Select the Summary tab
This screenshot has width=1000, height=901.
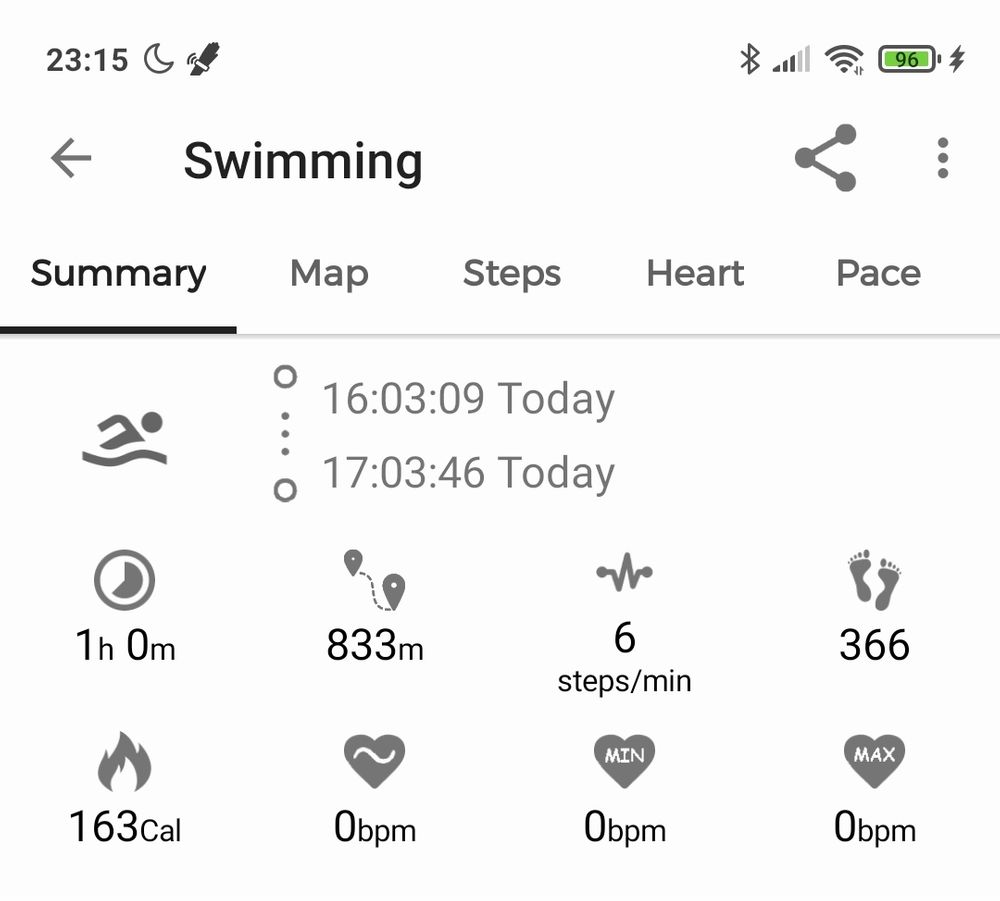click(119, 274)
